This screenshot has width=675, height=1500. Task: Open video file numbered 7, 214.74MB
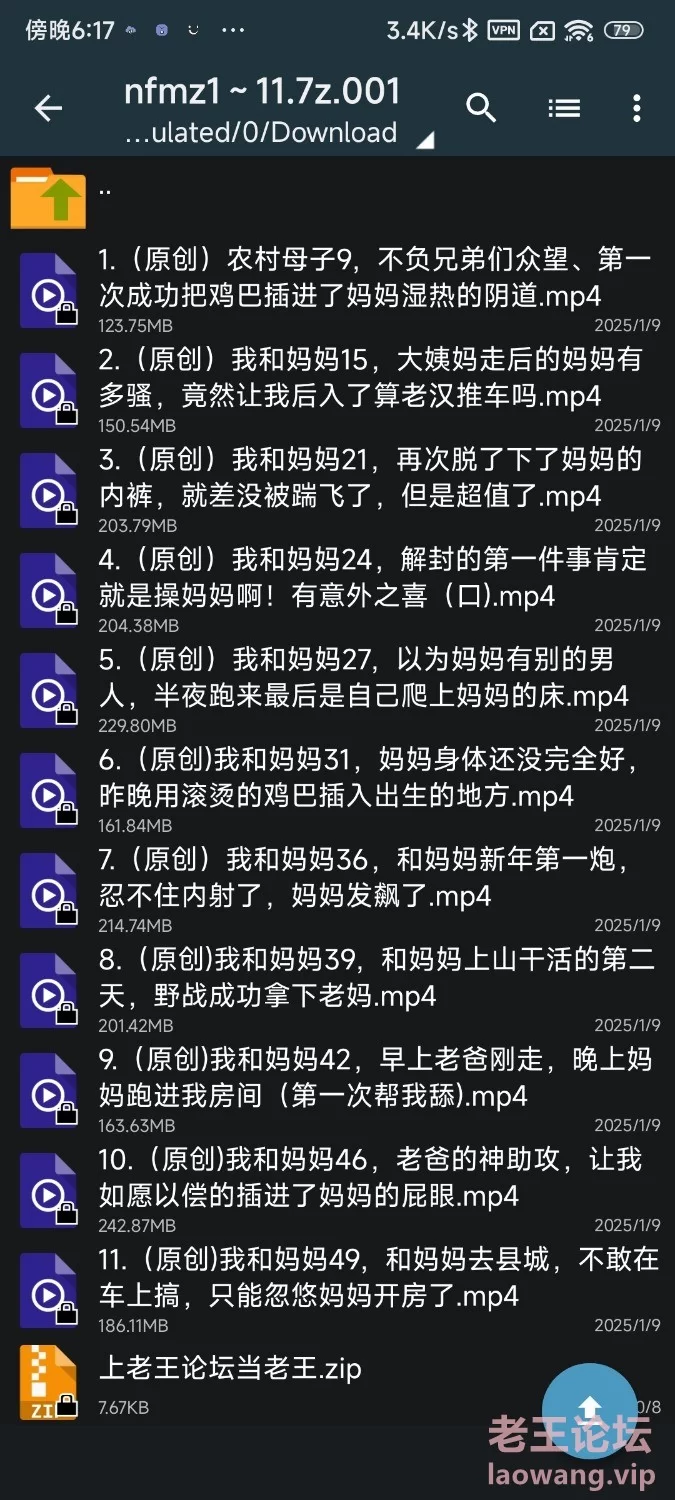point(337,890)
